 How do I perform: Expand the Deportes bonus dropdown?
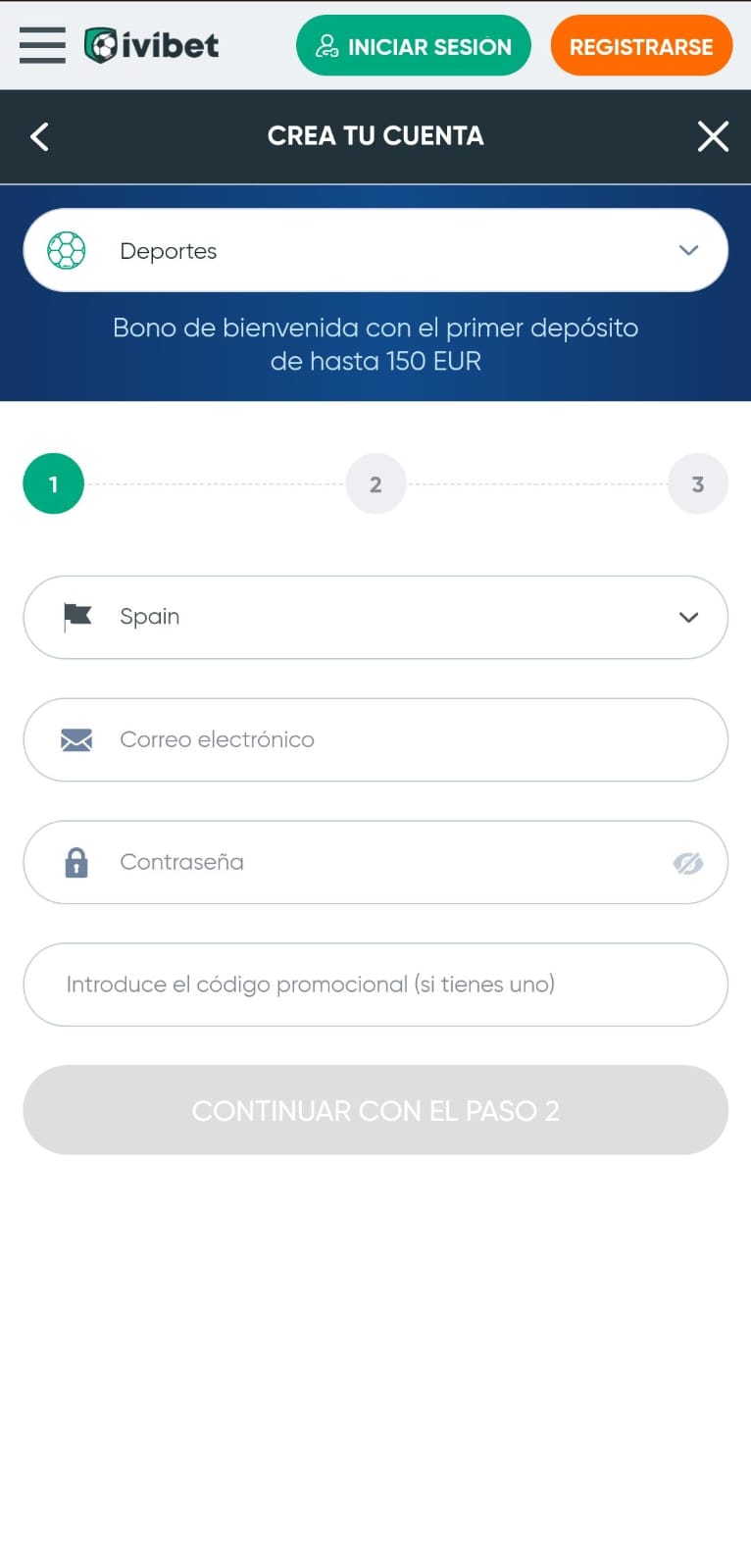[x=375, y=250]
